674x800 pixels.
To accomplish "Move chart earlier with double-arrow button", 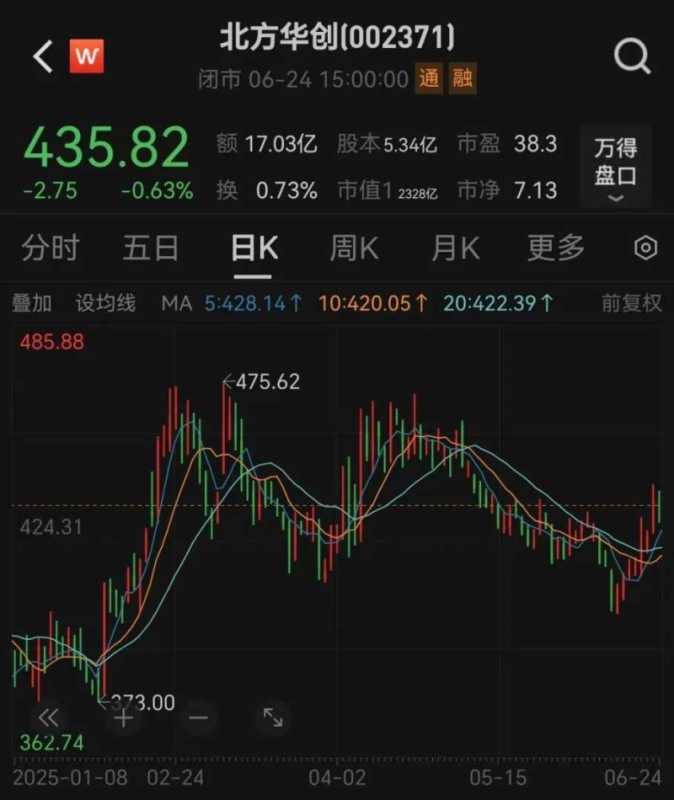I will 48,717.
